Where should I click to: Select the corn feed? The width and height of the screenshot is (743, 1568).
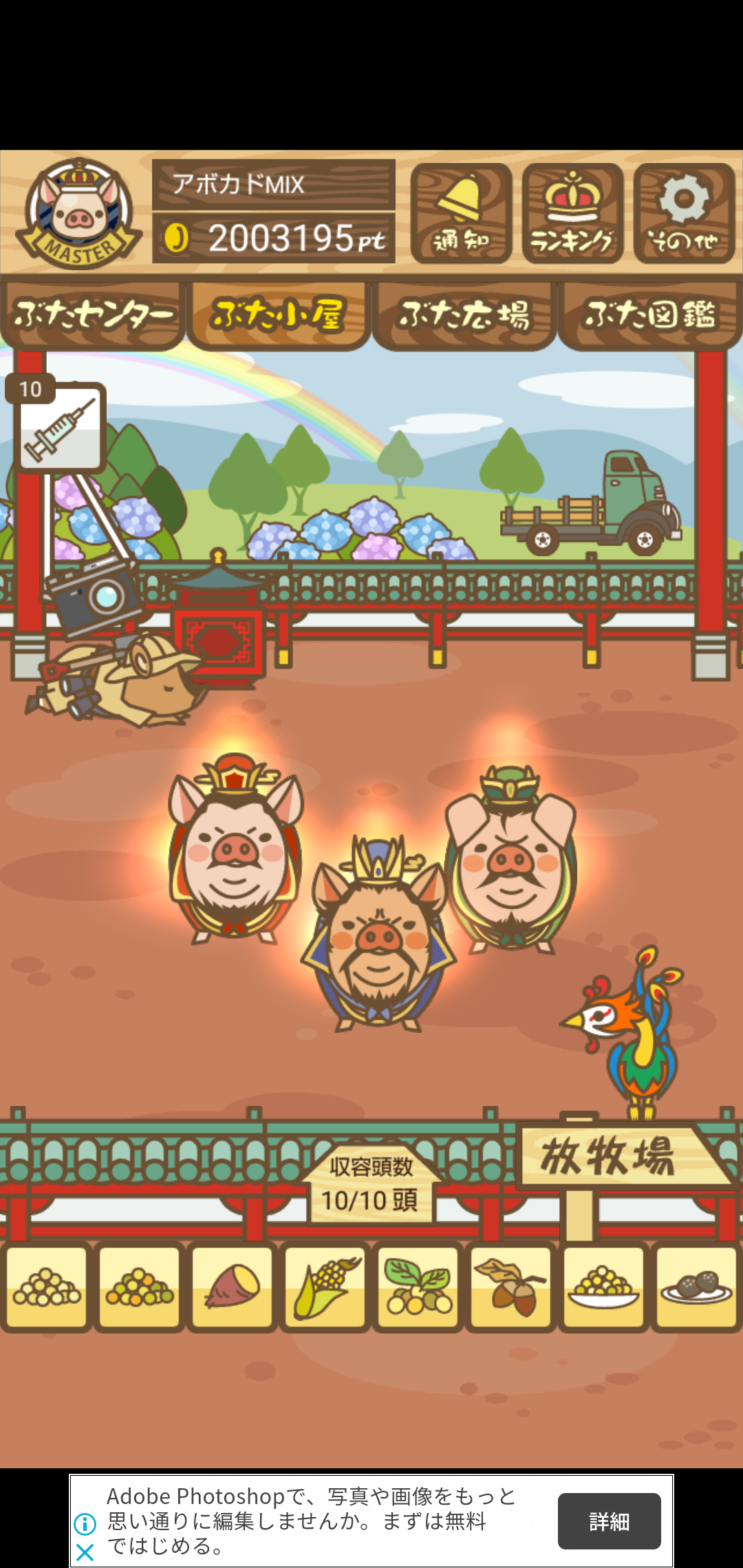click(325, 1287)
